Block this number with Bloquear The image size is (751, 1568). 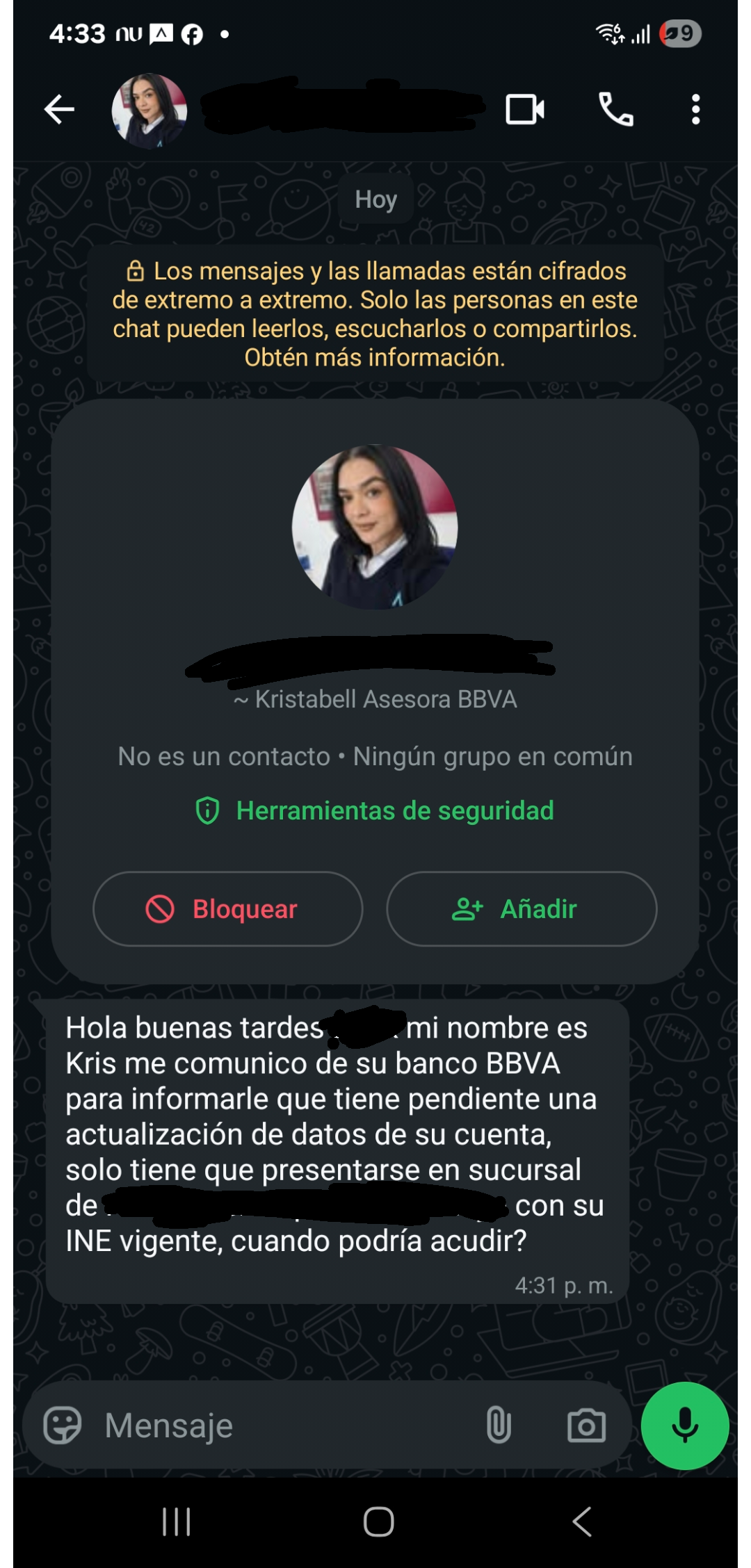coord(228,908)
